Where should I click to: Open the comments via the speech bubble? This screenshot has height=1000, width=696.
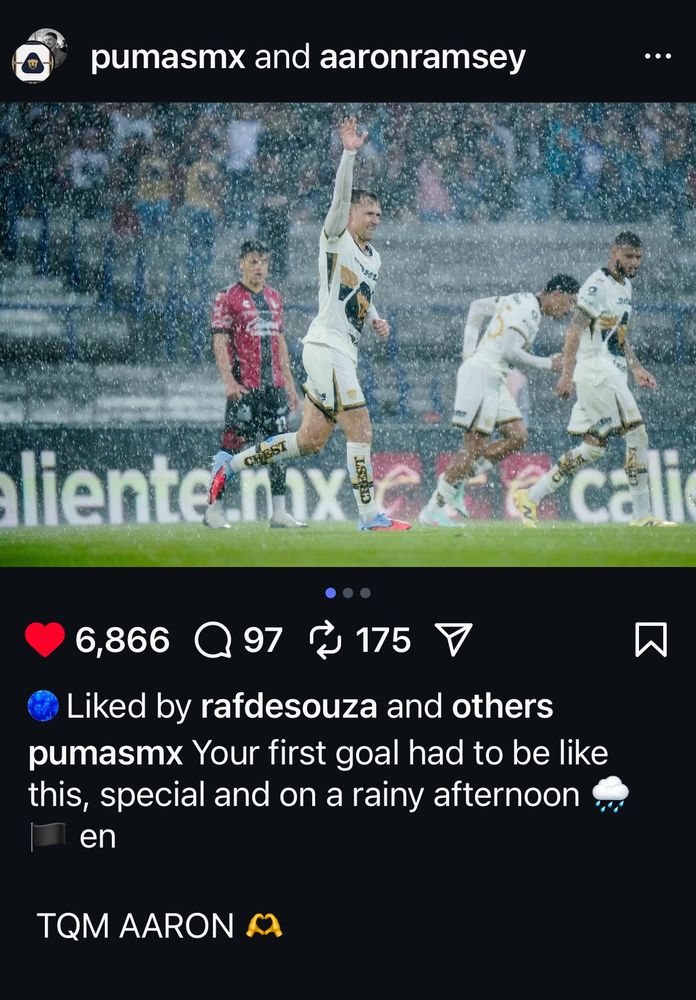click(212, 640)
